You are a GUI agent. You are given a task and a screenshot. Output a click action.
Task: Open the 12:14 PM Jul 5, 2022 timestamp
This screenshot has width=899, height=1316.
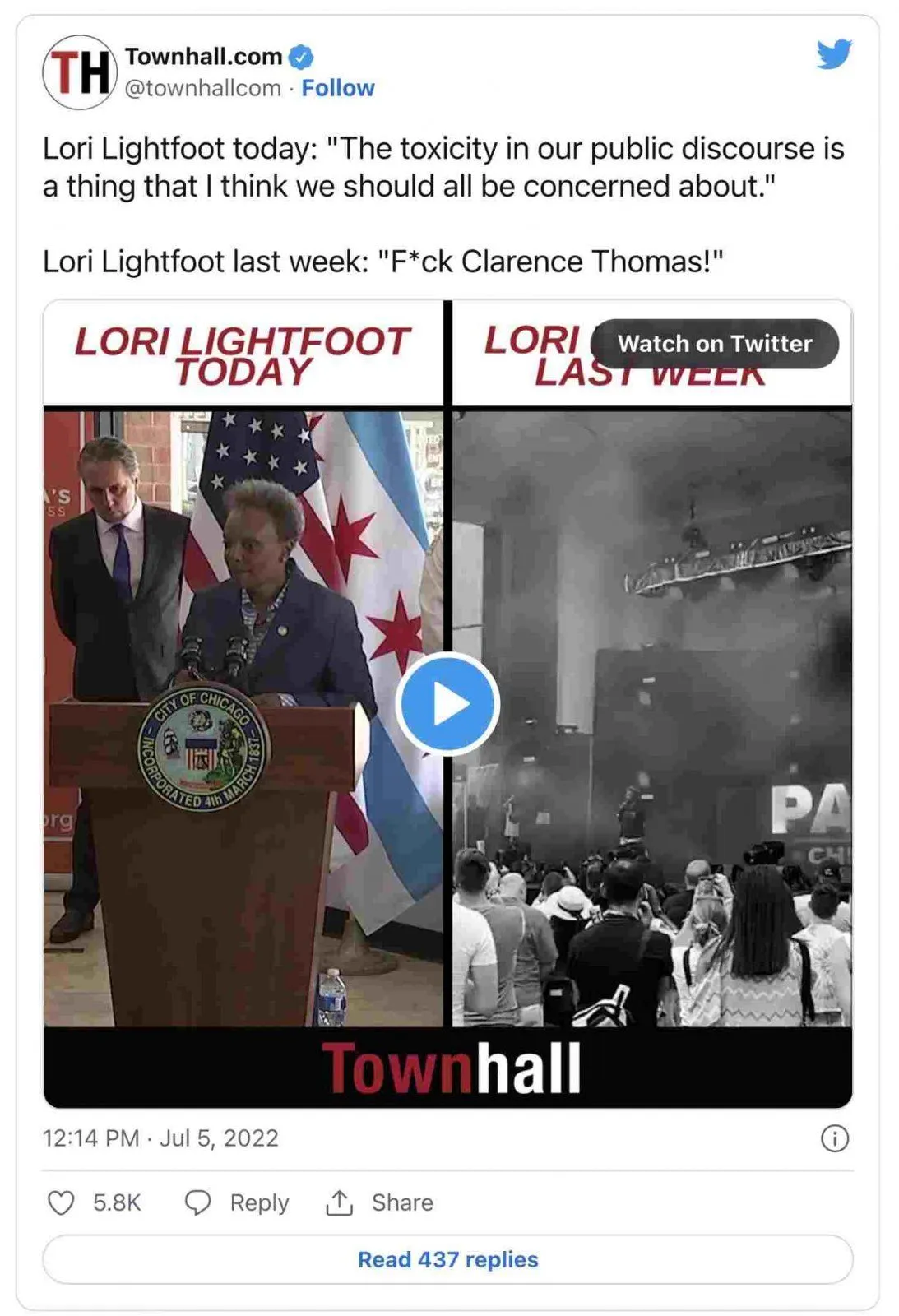(x=160, y=1138)
